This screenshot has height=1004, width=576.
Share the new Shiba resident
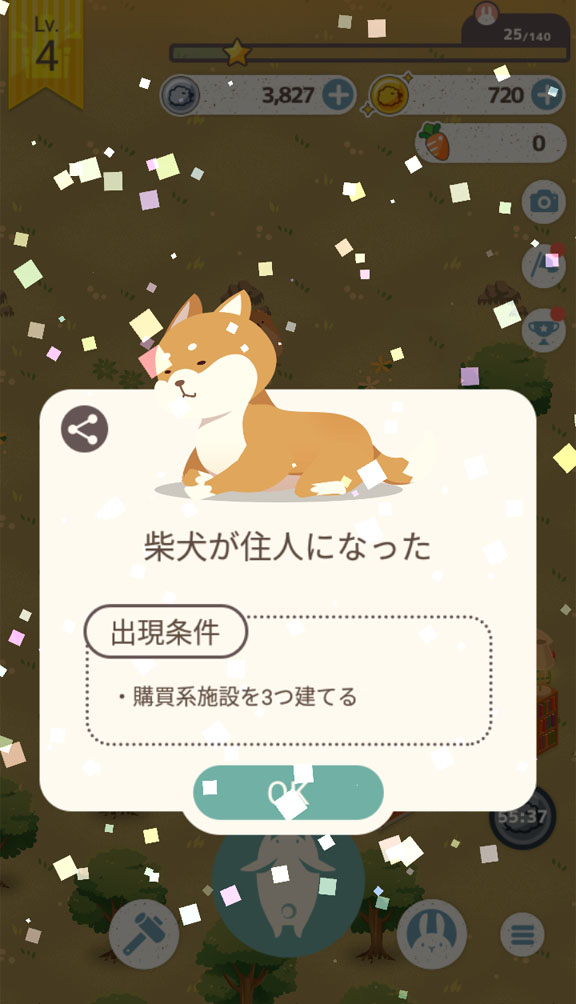click(84, 429)
